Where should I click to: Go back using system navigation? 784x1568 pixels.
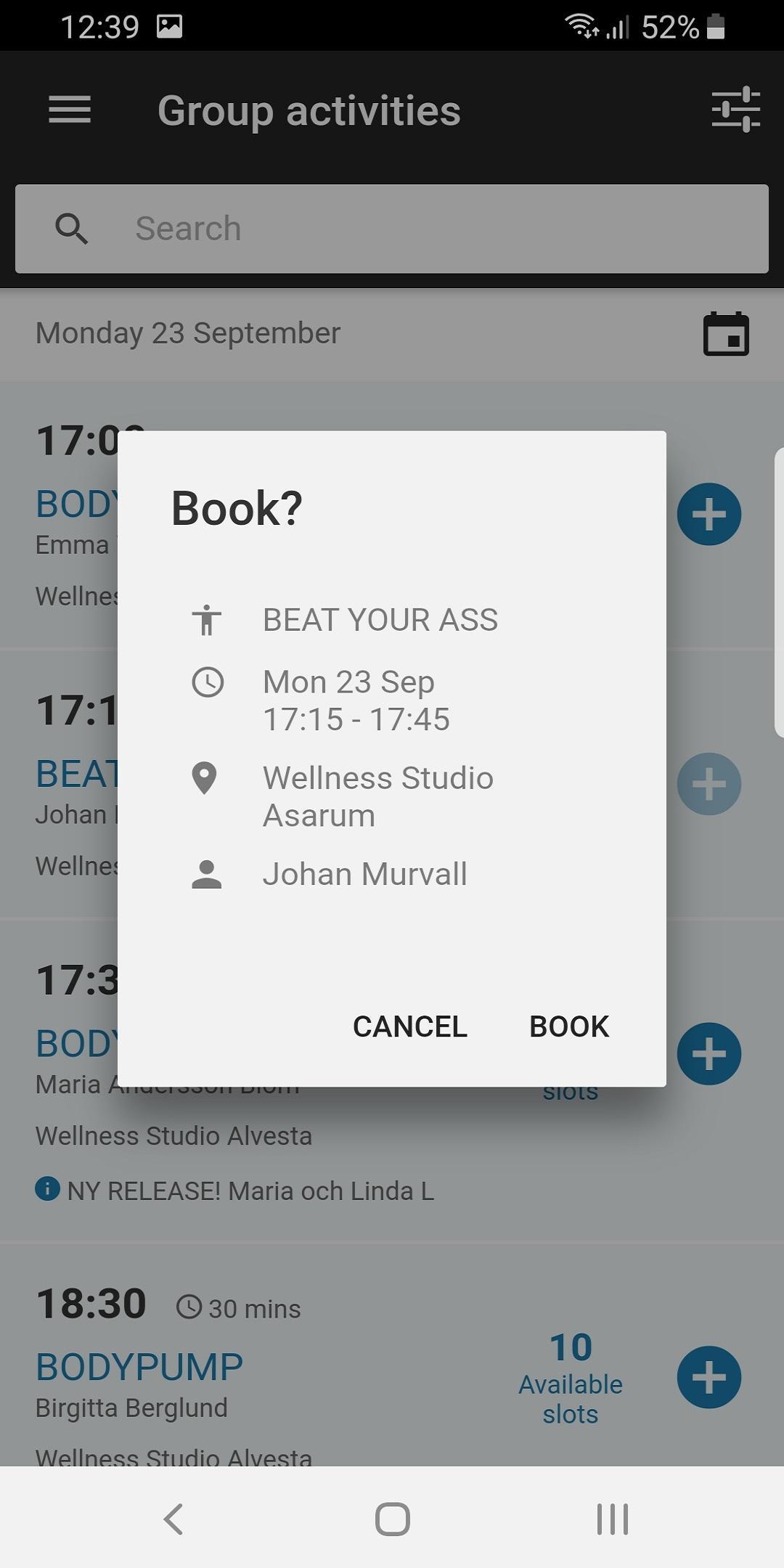tap(173, 1519)
